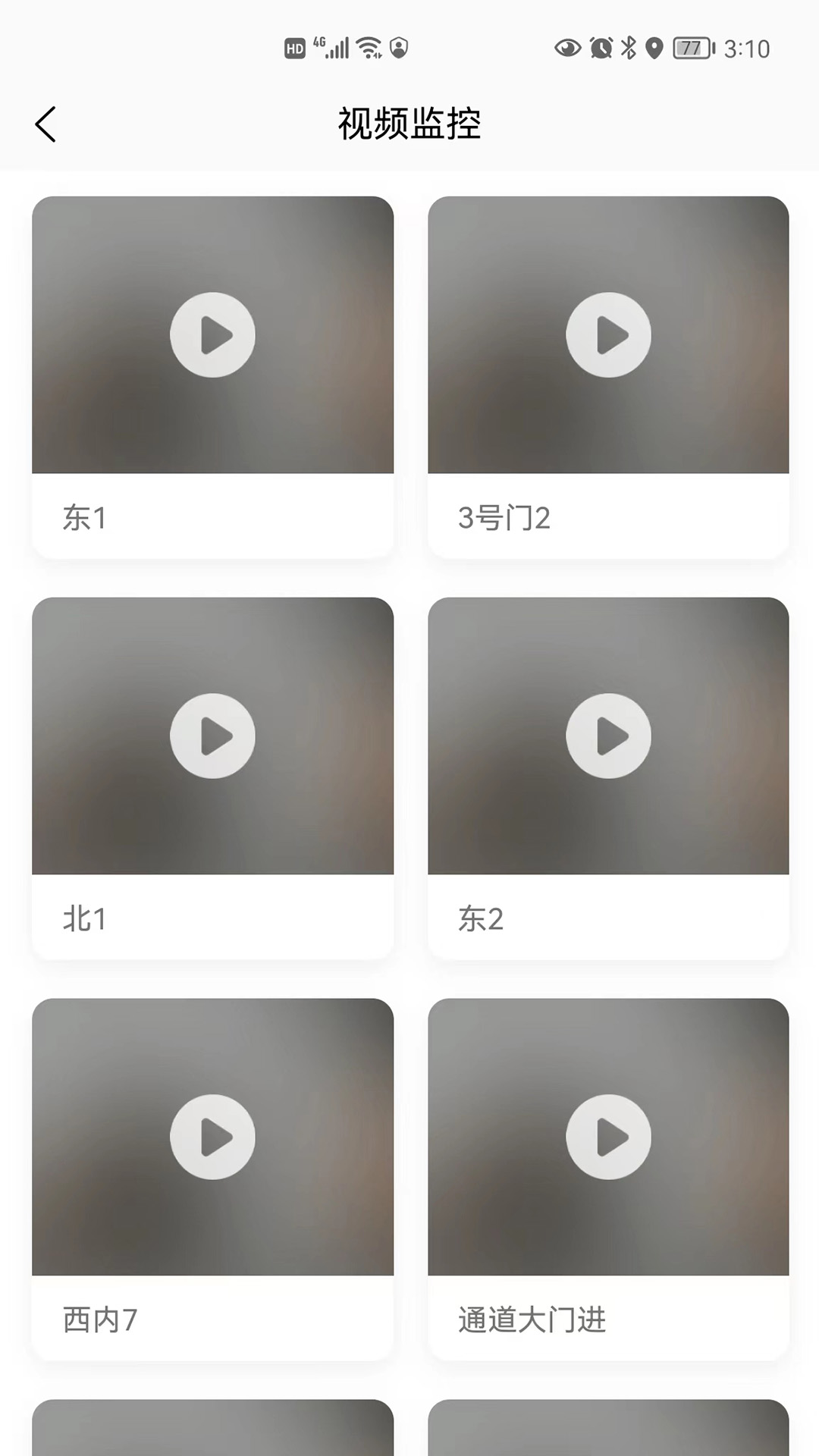Image resolution: width=819 pixels, height=1456 pixels.
Task: Select the 东1 camera name label
Action: [x=83, y=518]
